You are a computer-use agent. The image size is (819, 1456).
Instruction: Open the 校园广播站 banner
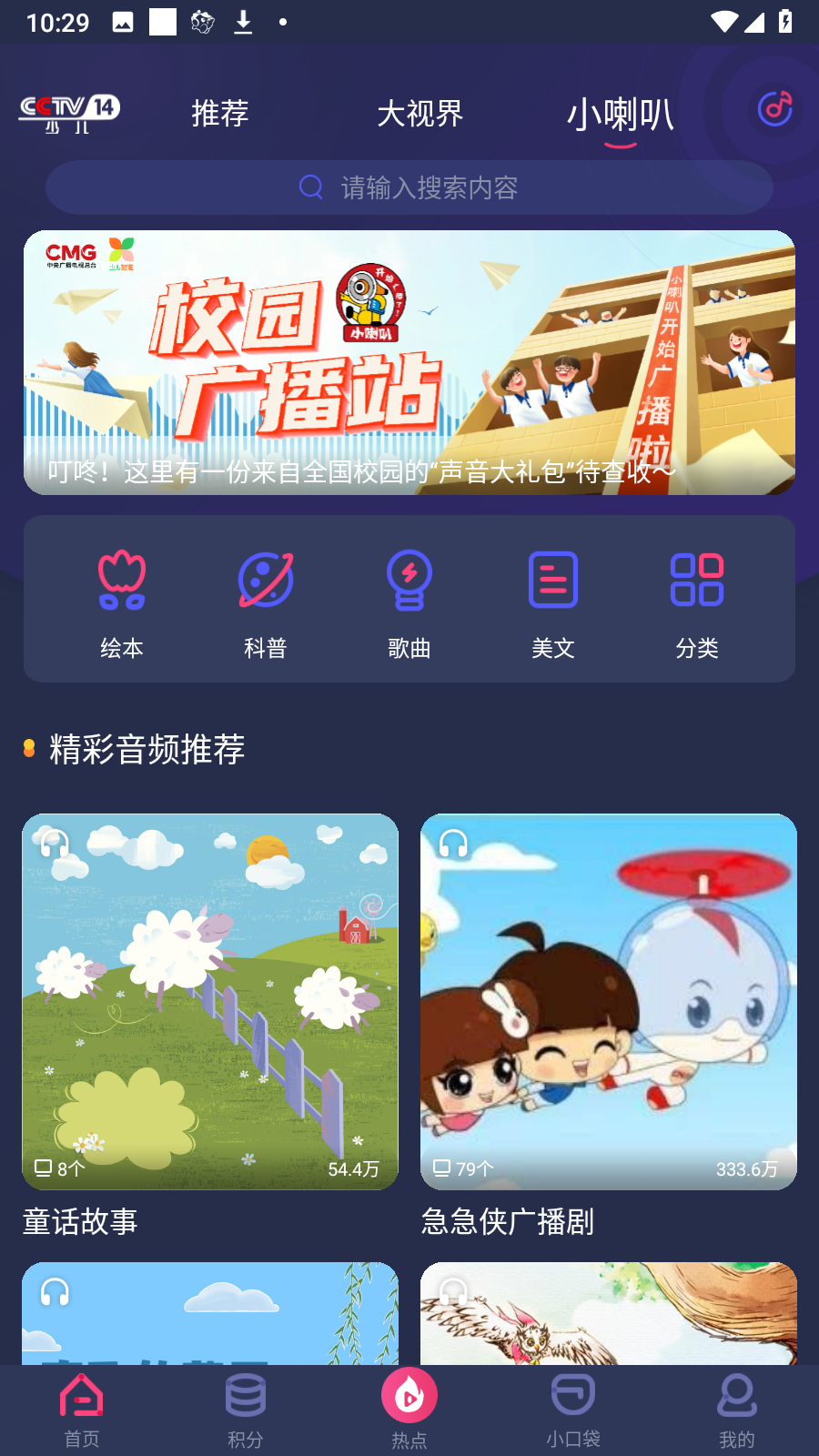(409, 362)
